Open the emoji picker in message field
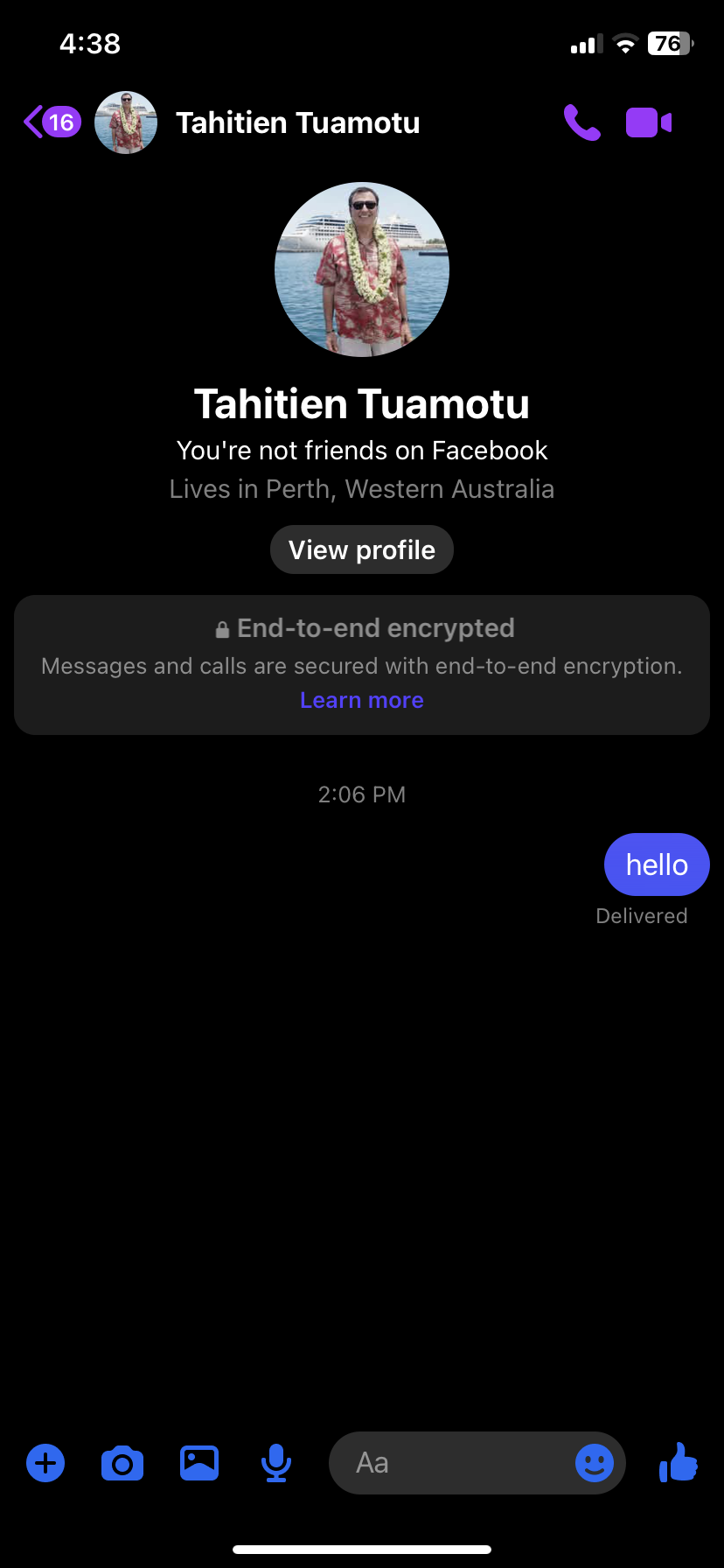 click(595, 1463)
